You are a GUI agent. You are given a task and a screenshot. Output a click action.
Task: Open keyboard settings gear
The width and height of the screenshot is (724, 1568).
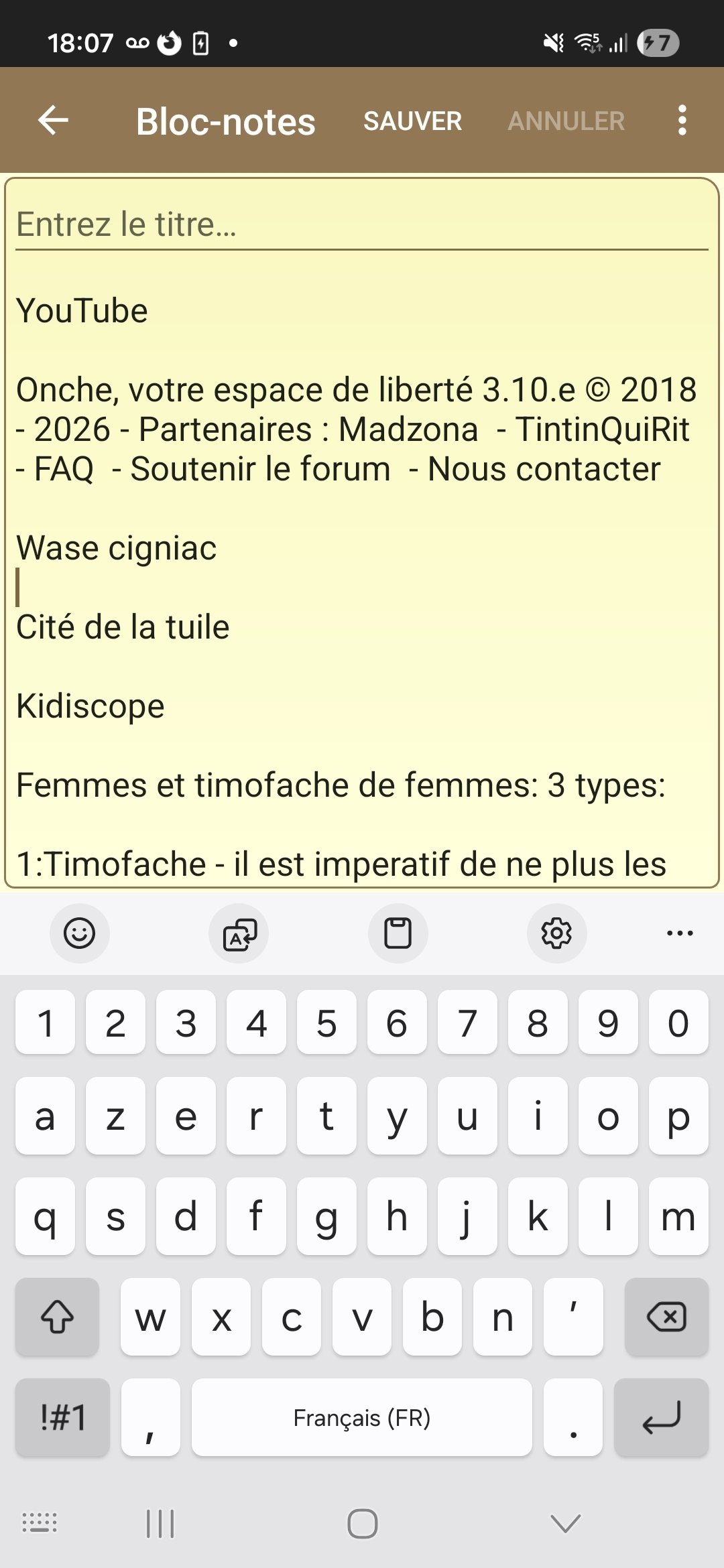click(x=556, y=933)
